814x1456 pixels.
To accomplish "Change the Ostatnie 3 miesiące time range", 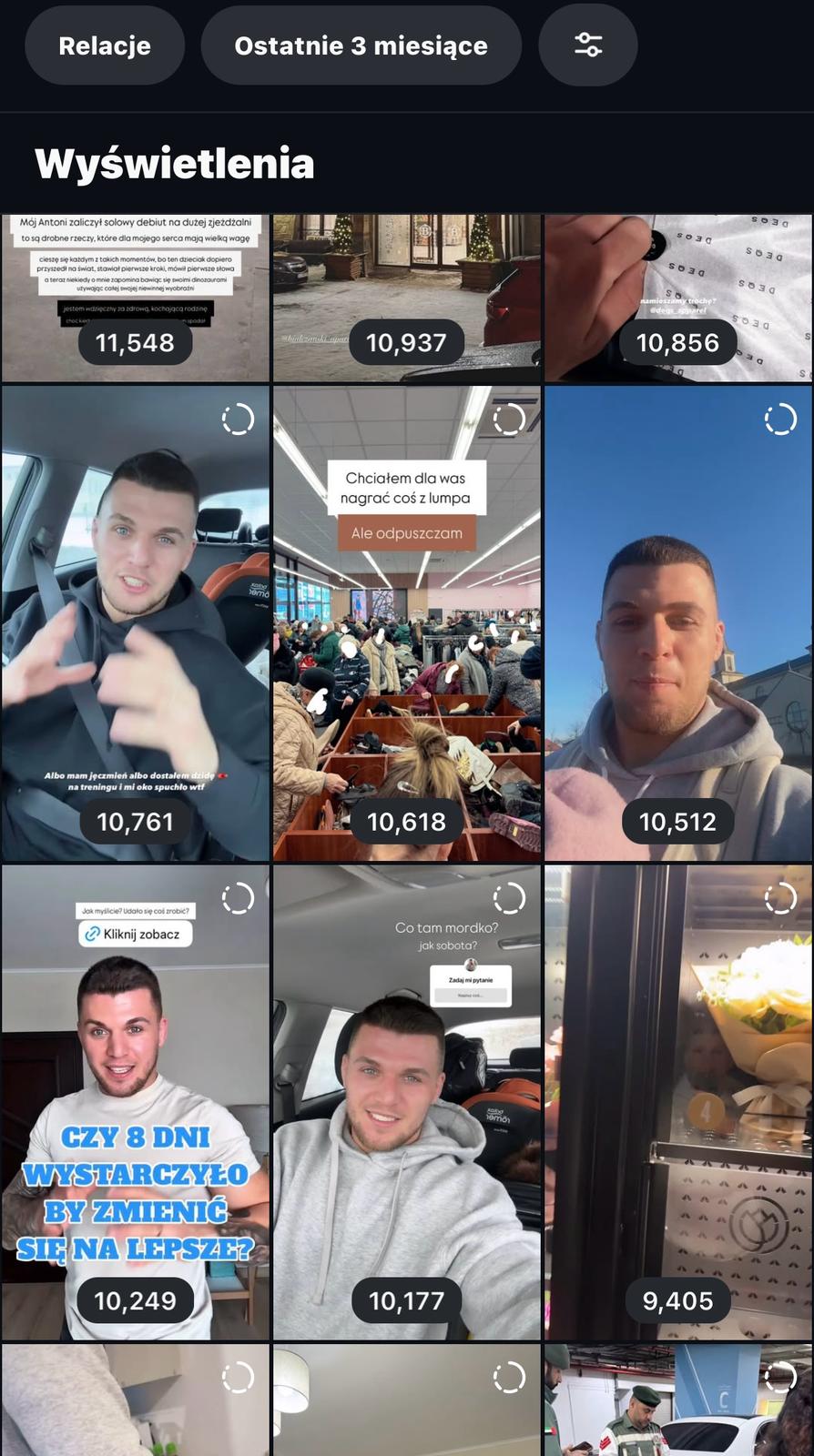I will (361, 45).
